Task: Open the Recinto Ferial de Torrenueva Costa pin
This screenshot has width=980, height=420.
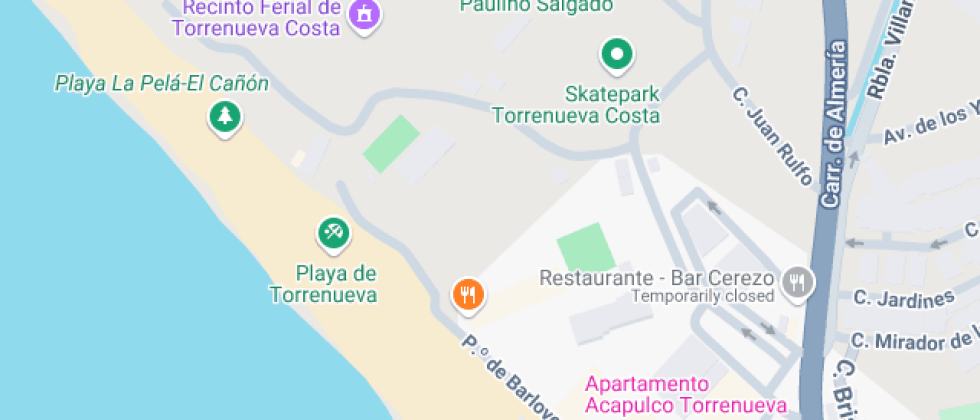Action: (x=364, y=15)
